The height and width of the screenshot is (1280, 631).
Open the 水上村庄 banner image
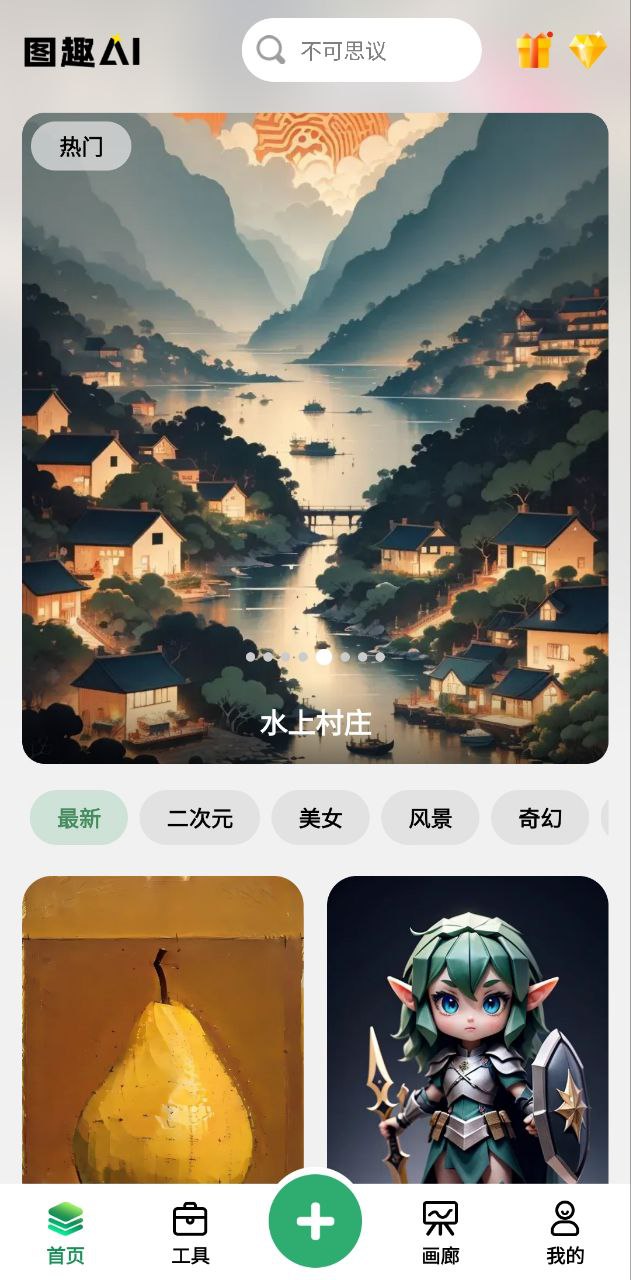click(315, 440)
